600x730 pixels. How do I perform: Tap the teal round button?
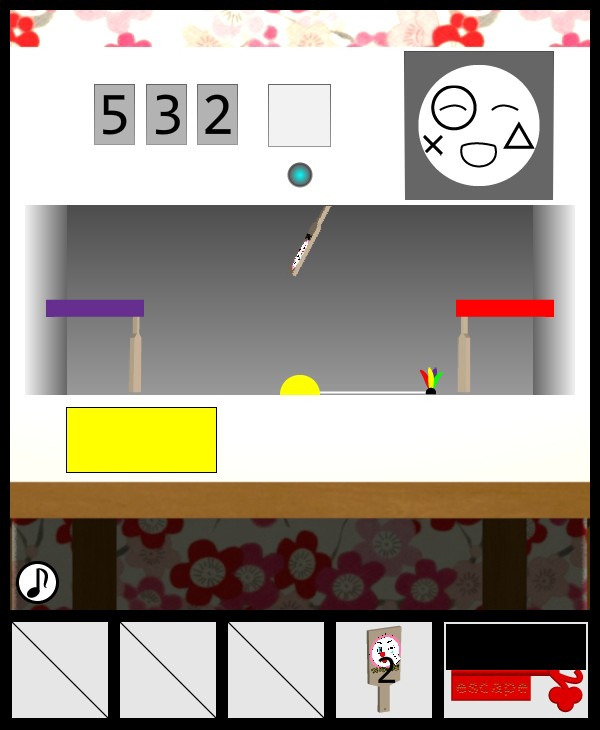tap(300, 175)
